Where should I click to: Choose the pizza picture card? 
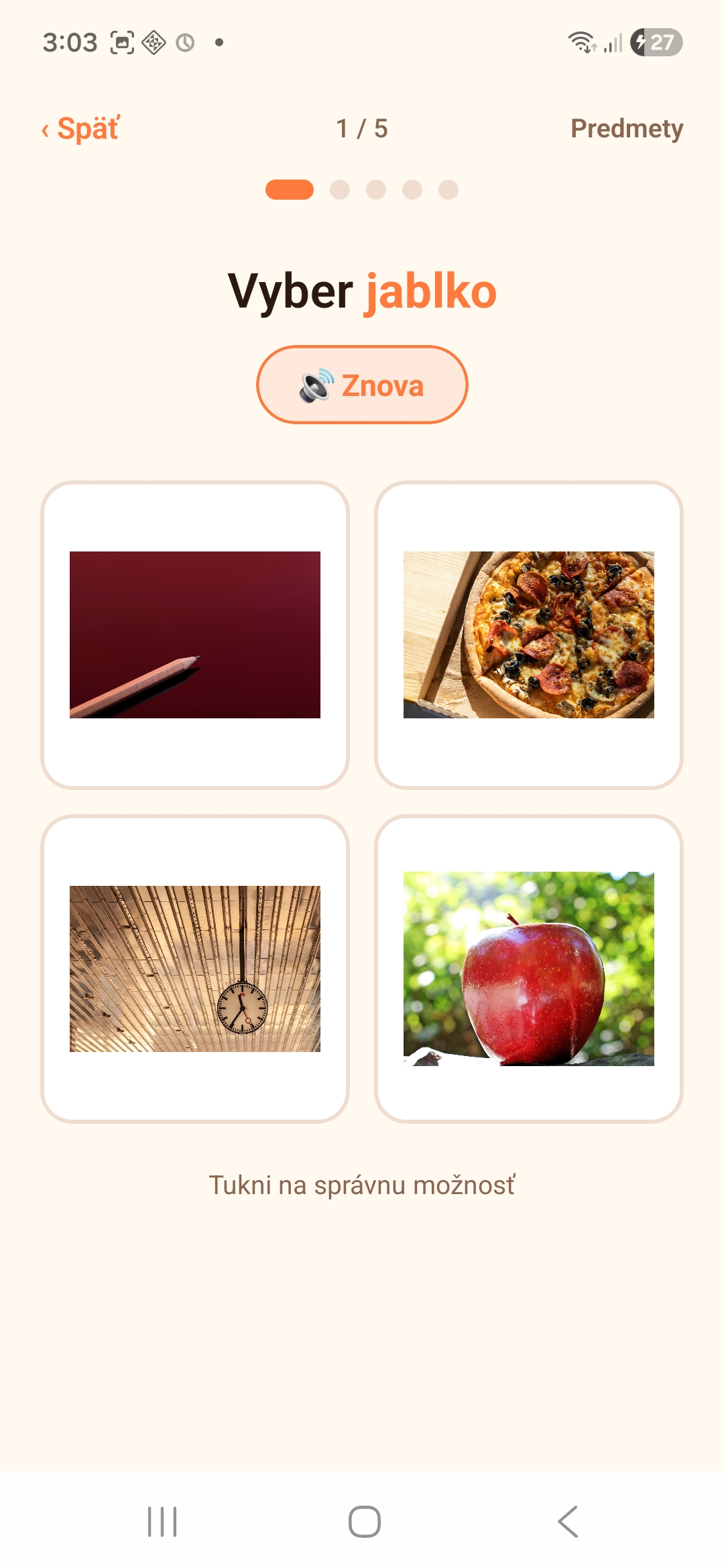click(x=529, y=635)
